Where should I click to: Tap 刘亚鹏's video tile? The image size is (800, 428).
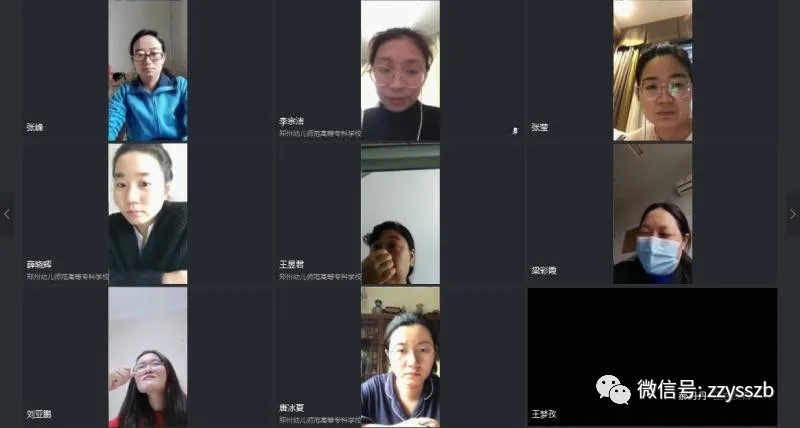(147, 358)
